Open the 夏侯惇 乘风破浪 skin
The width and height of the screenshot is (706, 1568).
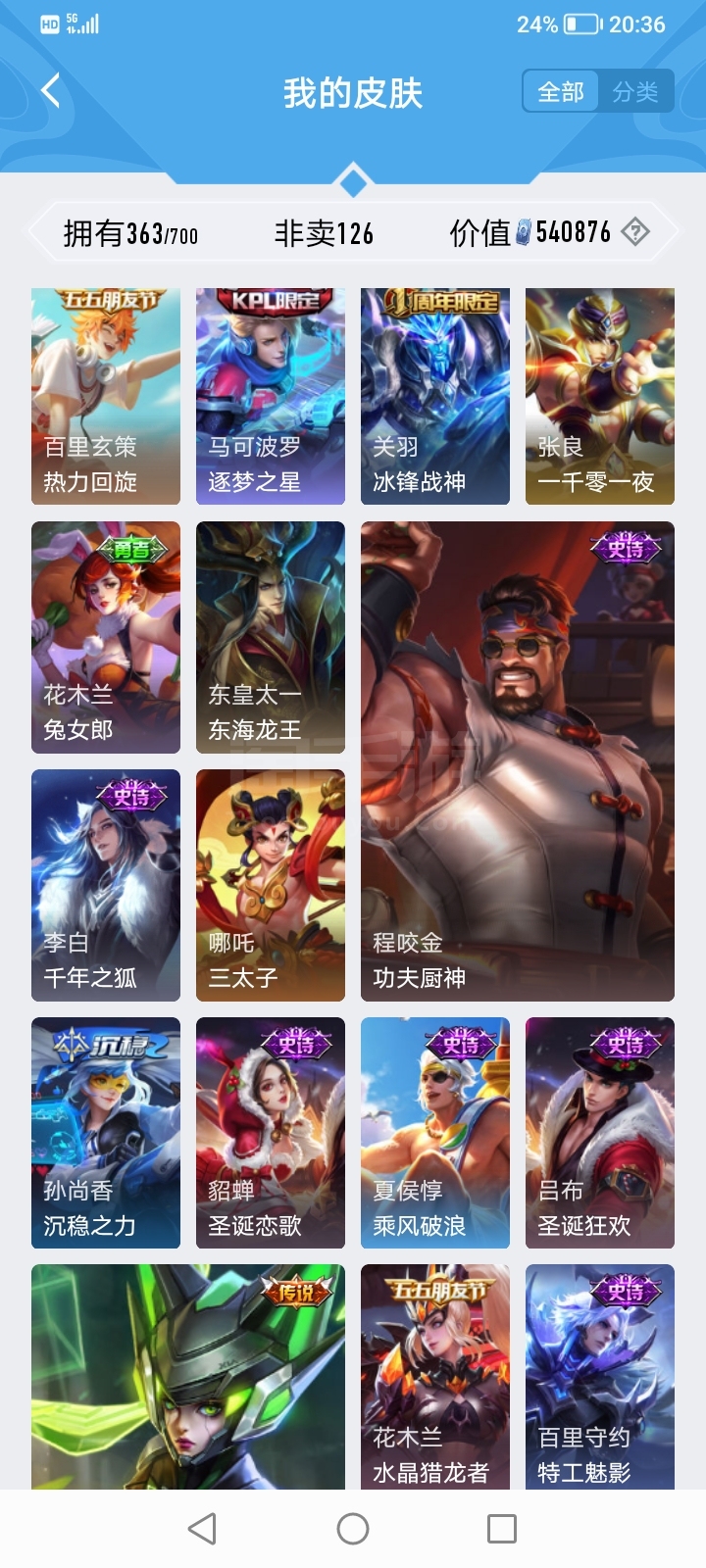click(x=435, y=1133)
